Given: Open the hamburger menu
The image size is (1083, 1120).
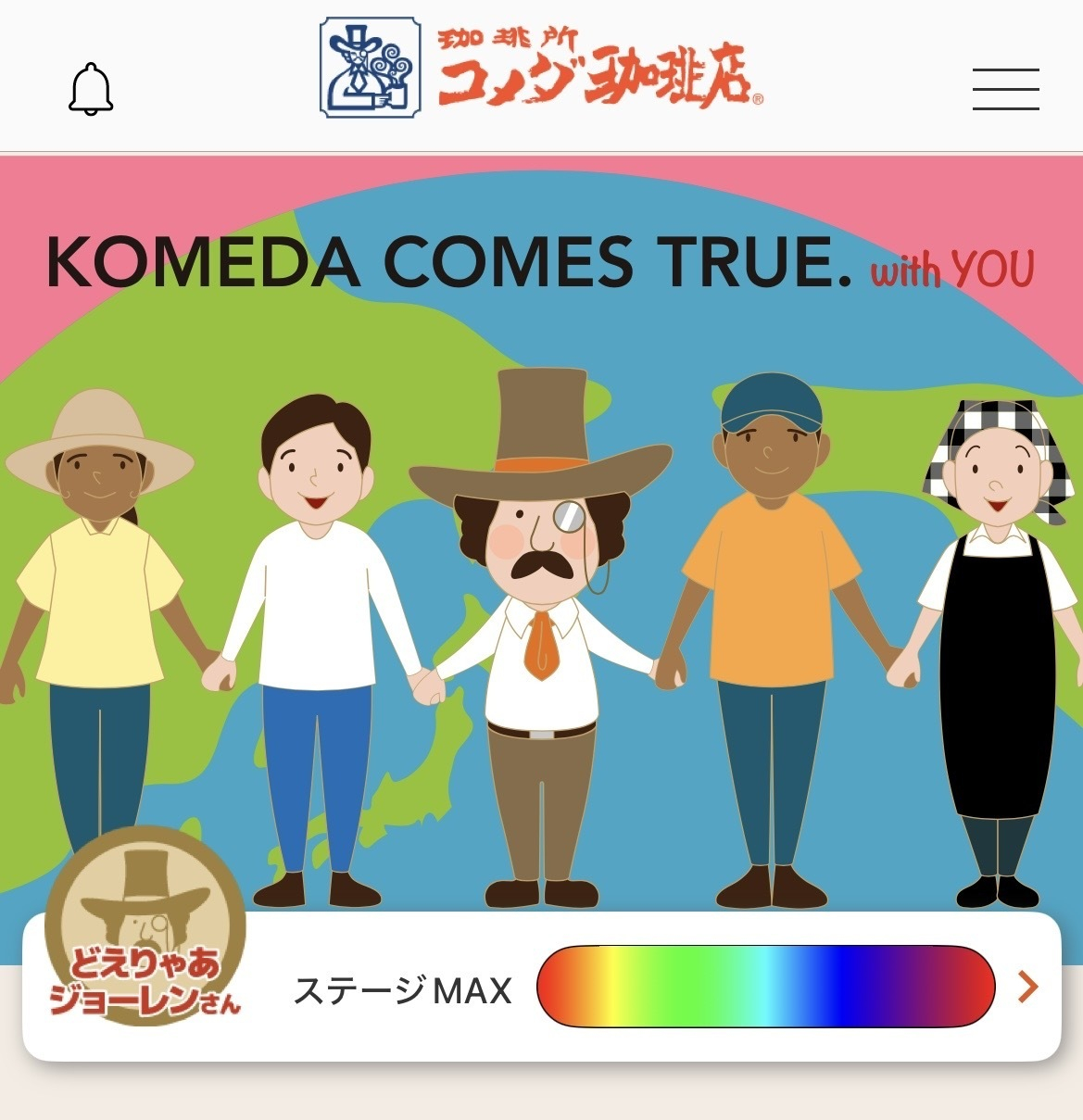Looking at the screenshot, I should coord(1005,90).
